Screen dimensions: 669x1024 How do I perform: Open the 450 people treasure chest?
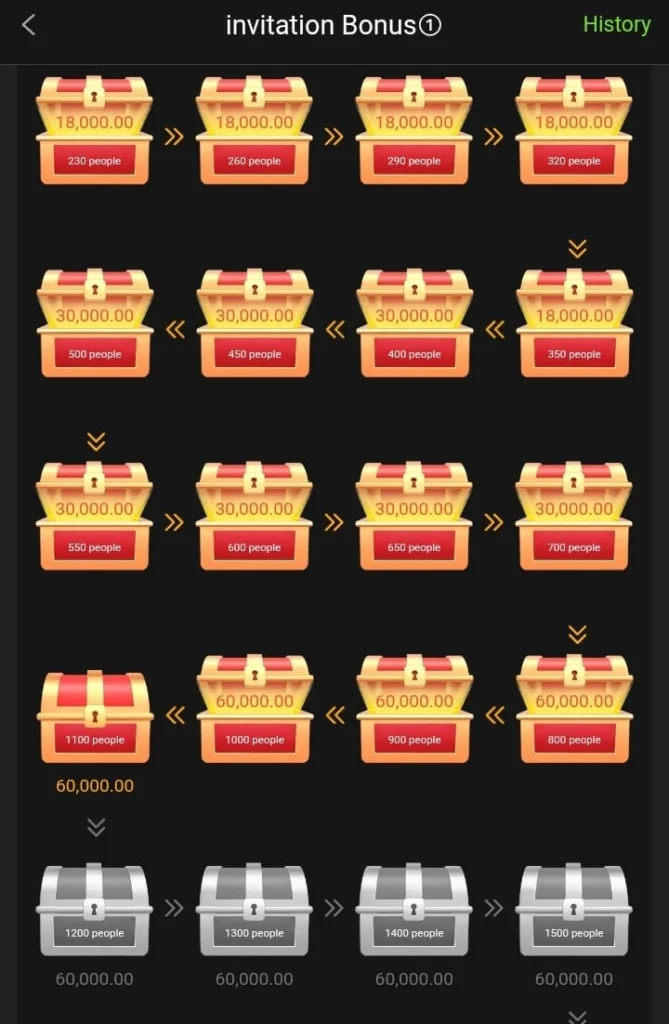[254, 324]
